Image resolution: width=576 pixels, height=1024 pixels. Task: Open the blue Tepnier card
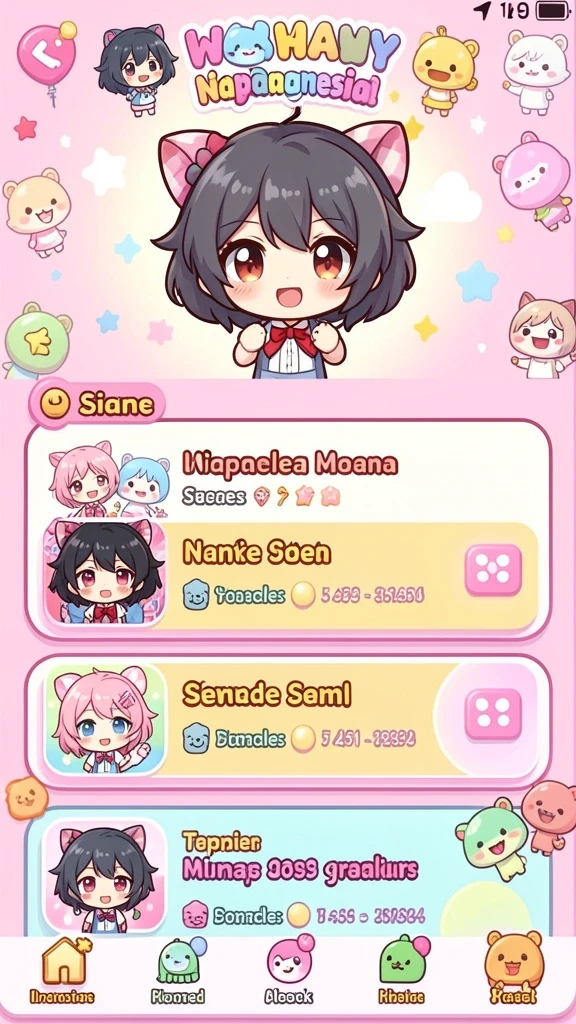tap(287, 872)
